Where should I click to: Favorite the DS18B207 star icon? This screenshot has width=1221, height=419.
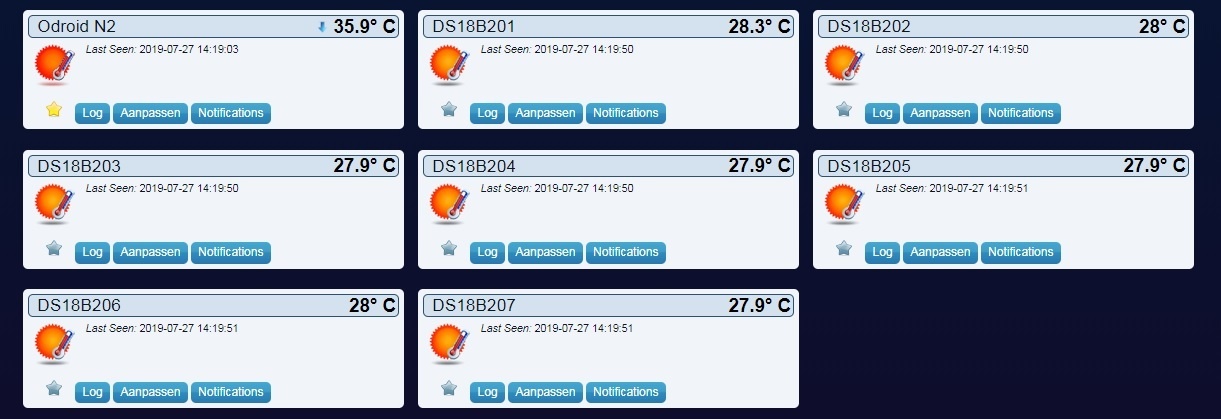tap(449, 388)
